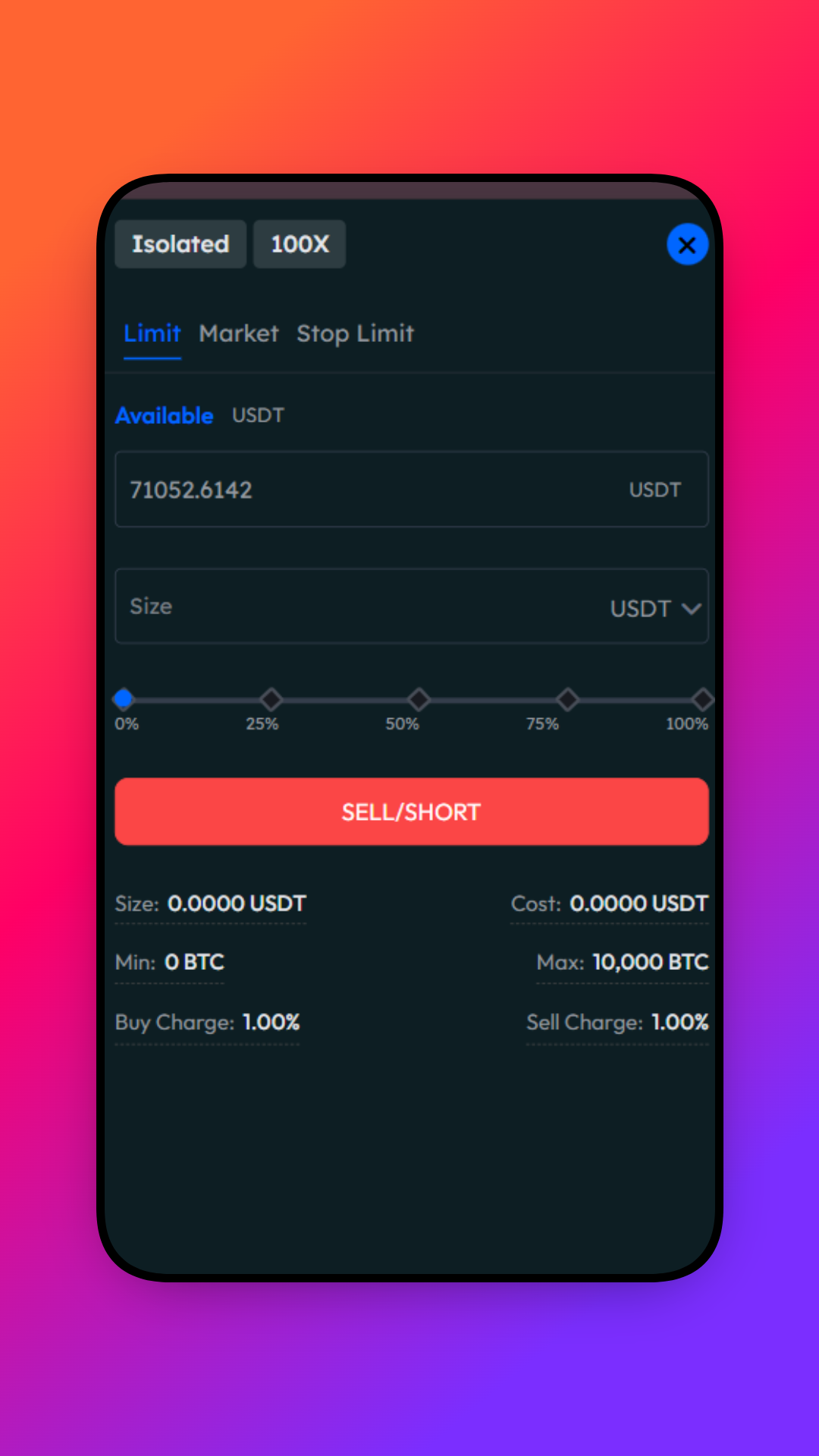
Task: Set the slider to 75%
Action: (x=567, y=699)
